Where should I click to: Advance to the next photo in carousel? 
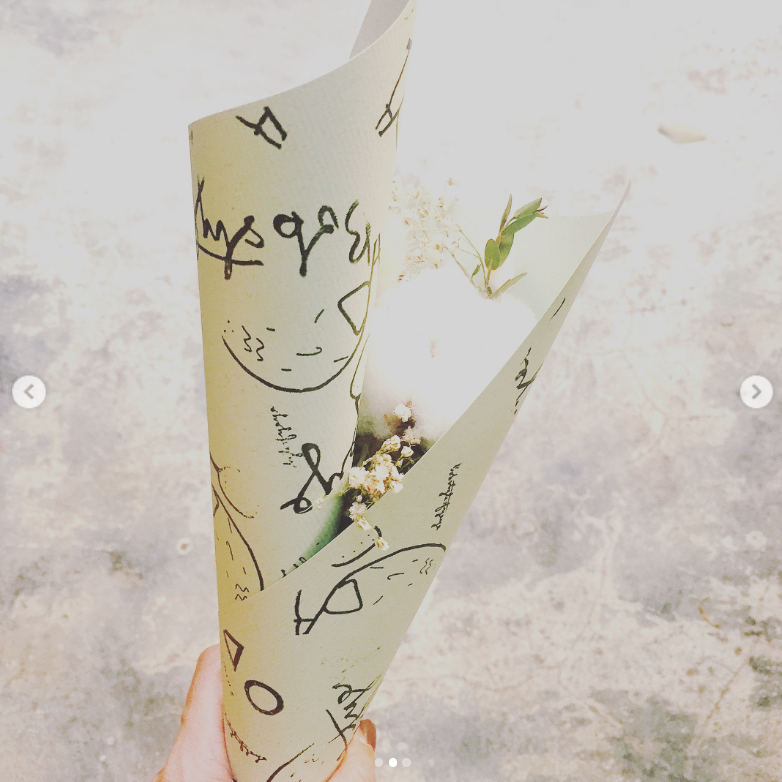pyautogui.click(x=755, y=391)
